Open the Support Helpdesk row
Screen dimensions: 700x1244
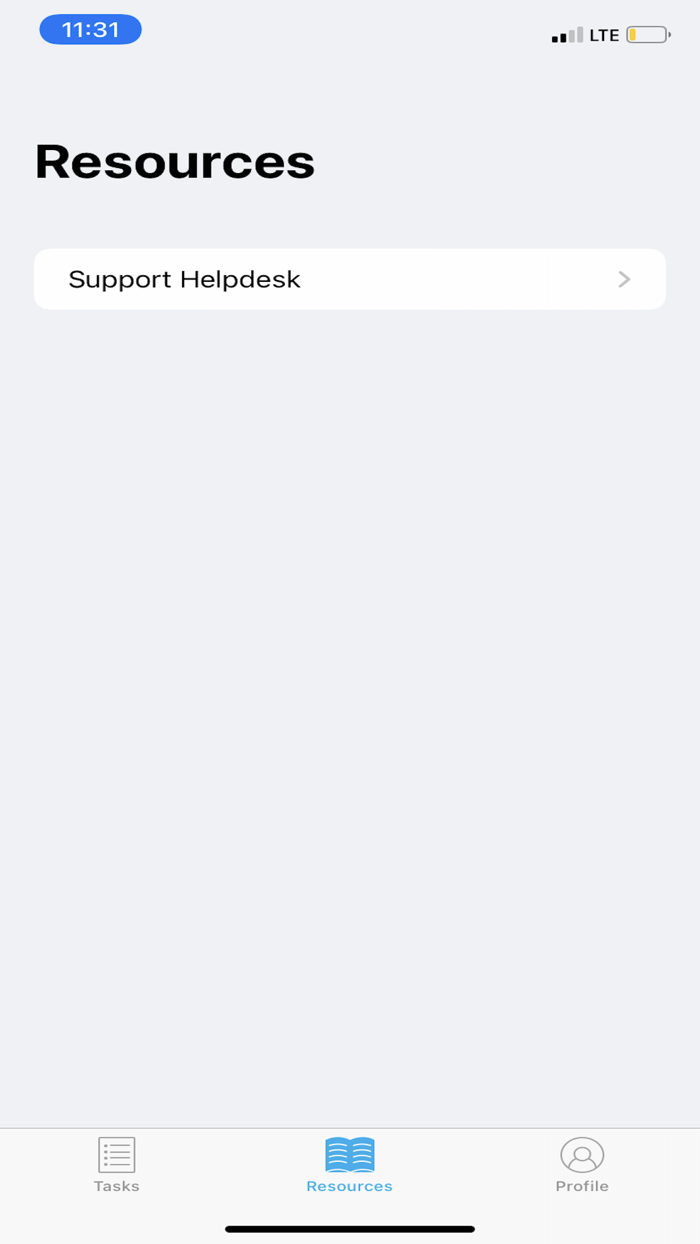click(350, 279)
